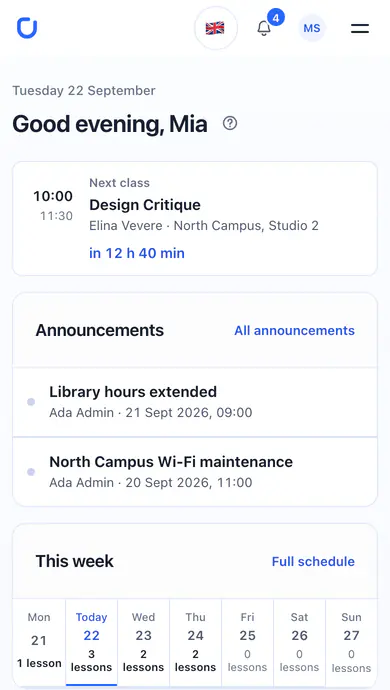Select Today 22 in the week strip
The image size is (390, 690).
(x=92, y=642)
